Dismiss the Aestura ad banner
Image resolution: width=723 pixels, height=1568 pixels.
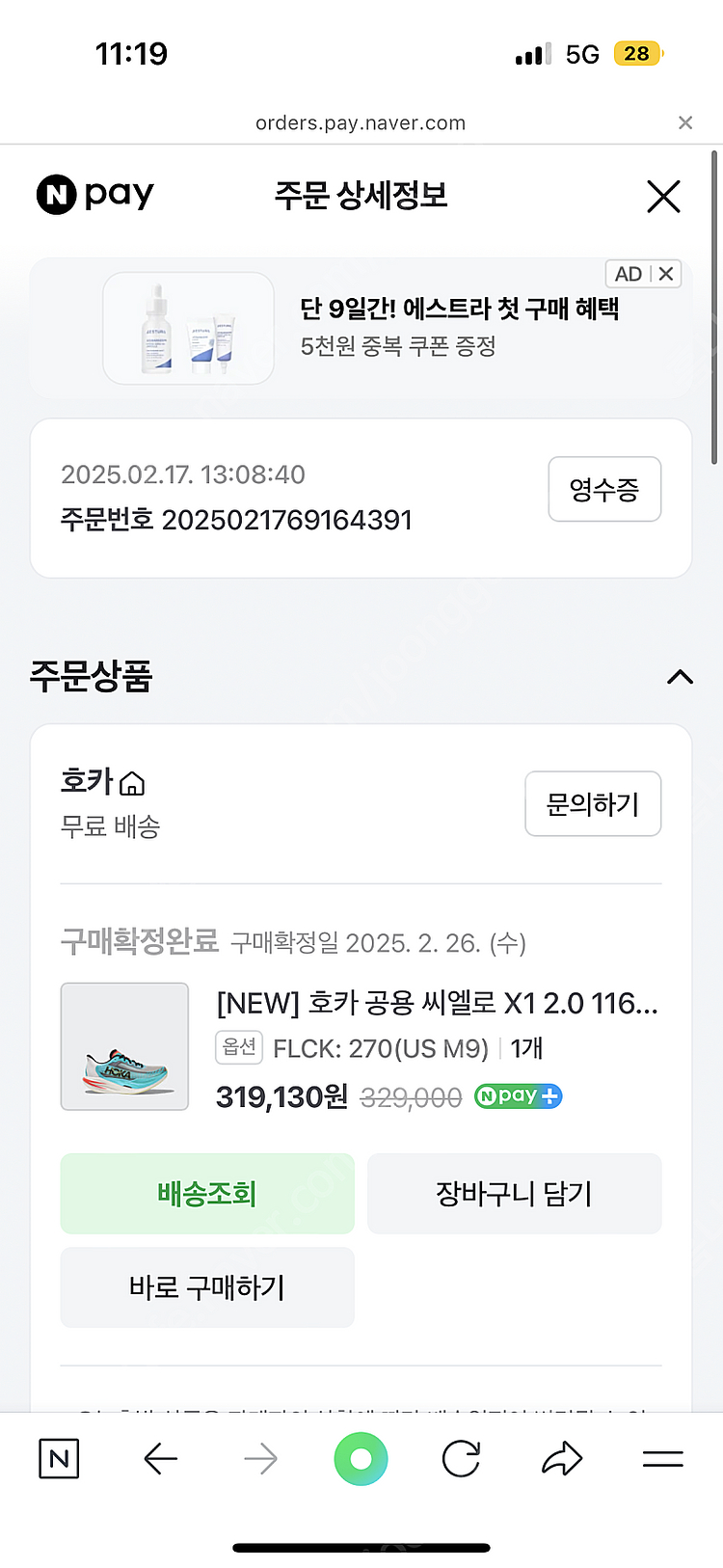[666, 274]
